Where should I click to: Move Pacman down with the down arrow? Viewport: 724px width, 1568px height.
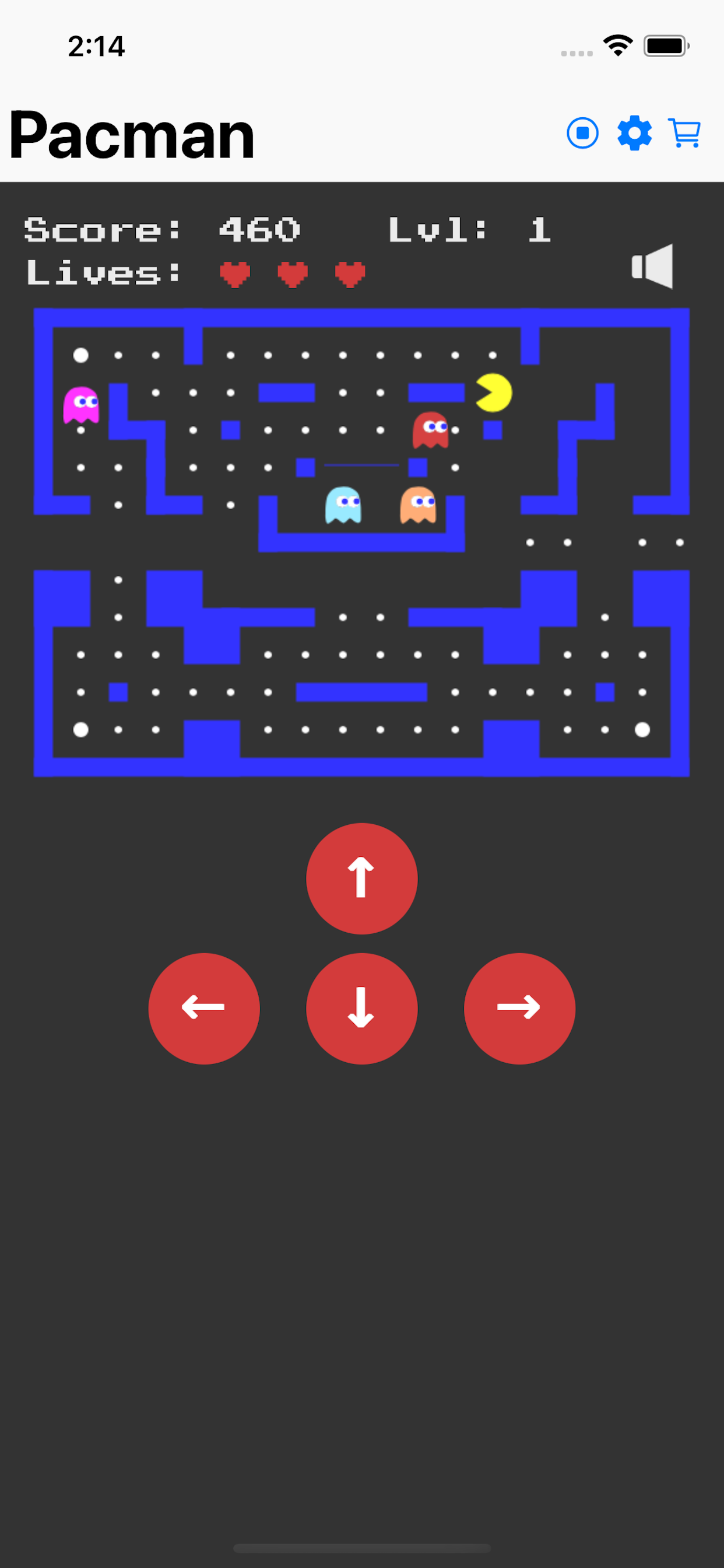(x=361, y=1008)
